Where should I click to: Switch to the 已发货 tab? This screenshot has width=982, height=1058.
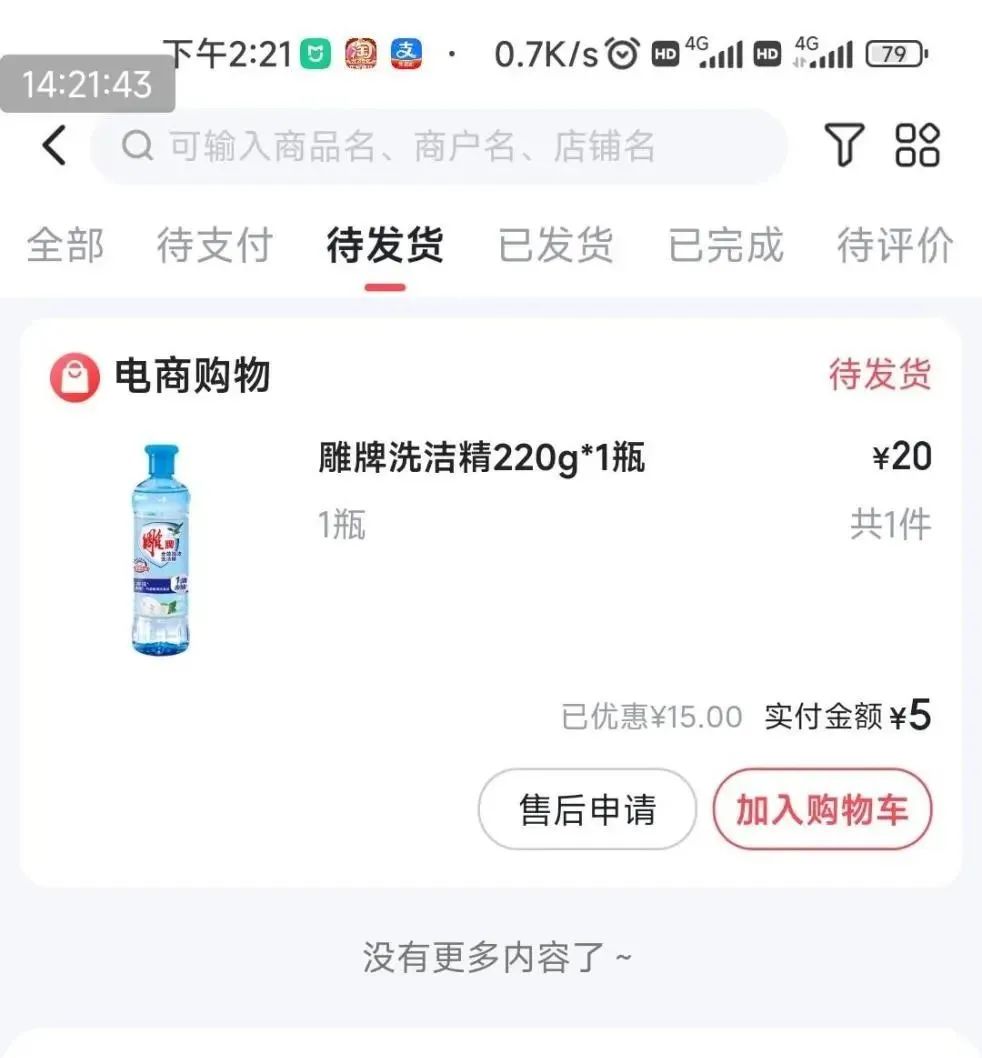[555, 245]
